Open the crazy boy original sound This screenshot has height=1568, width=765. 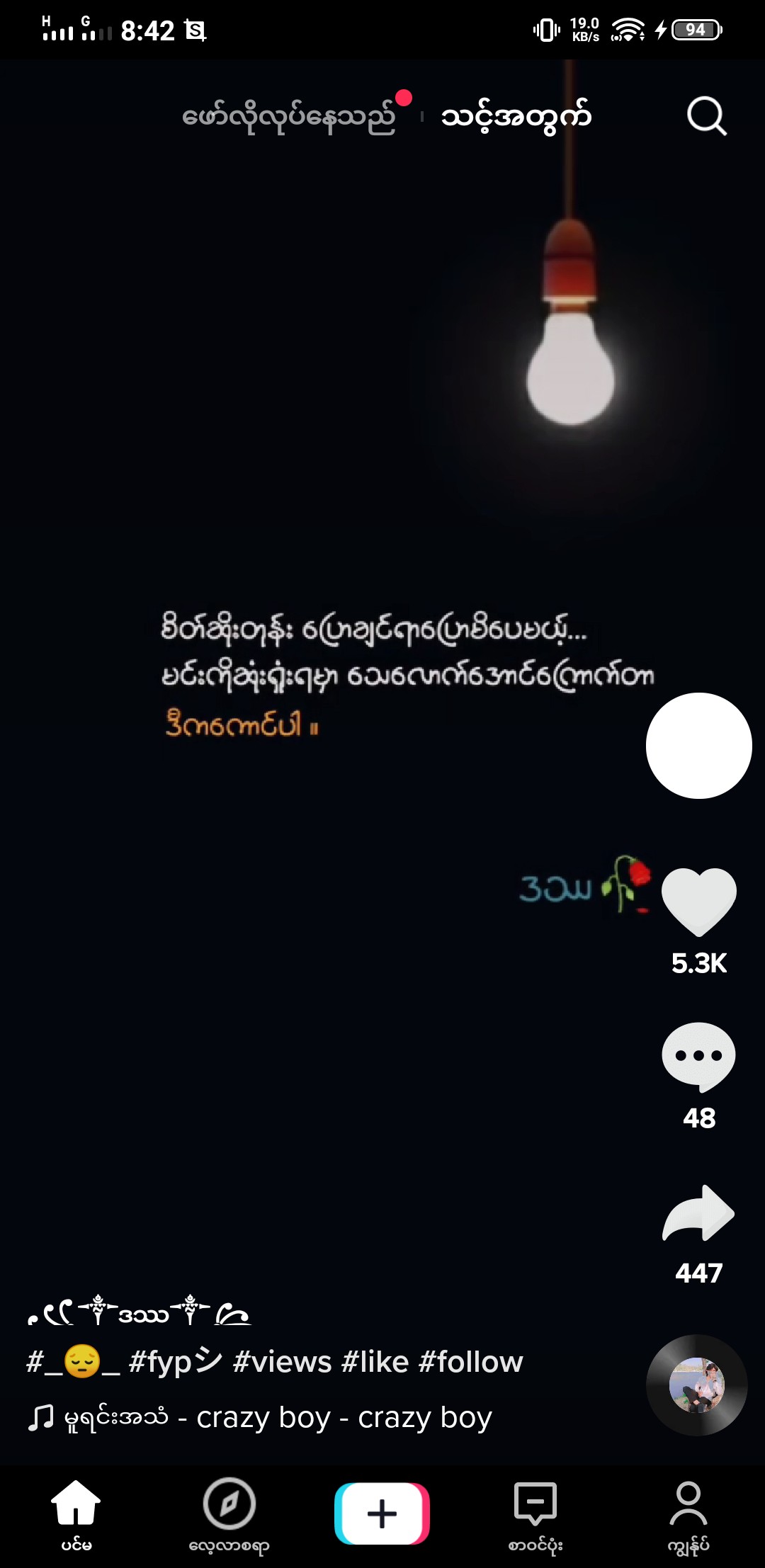pos(276,1418)
